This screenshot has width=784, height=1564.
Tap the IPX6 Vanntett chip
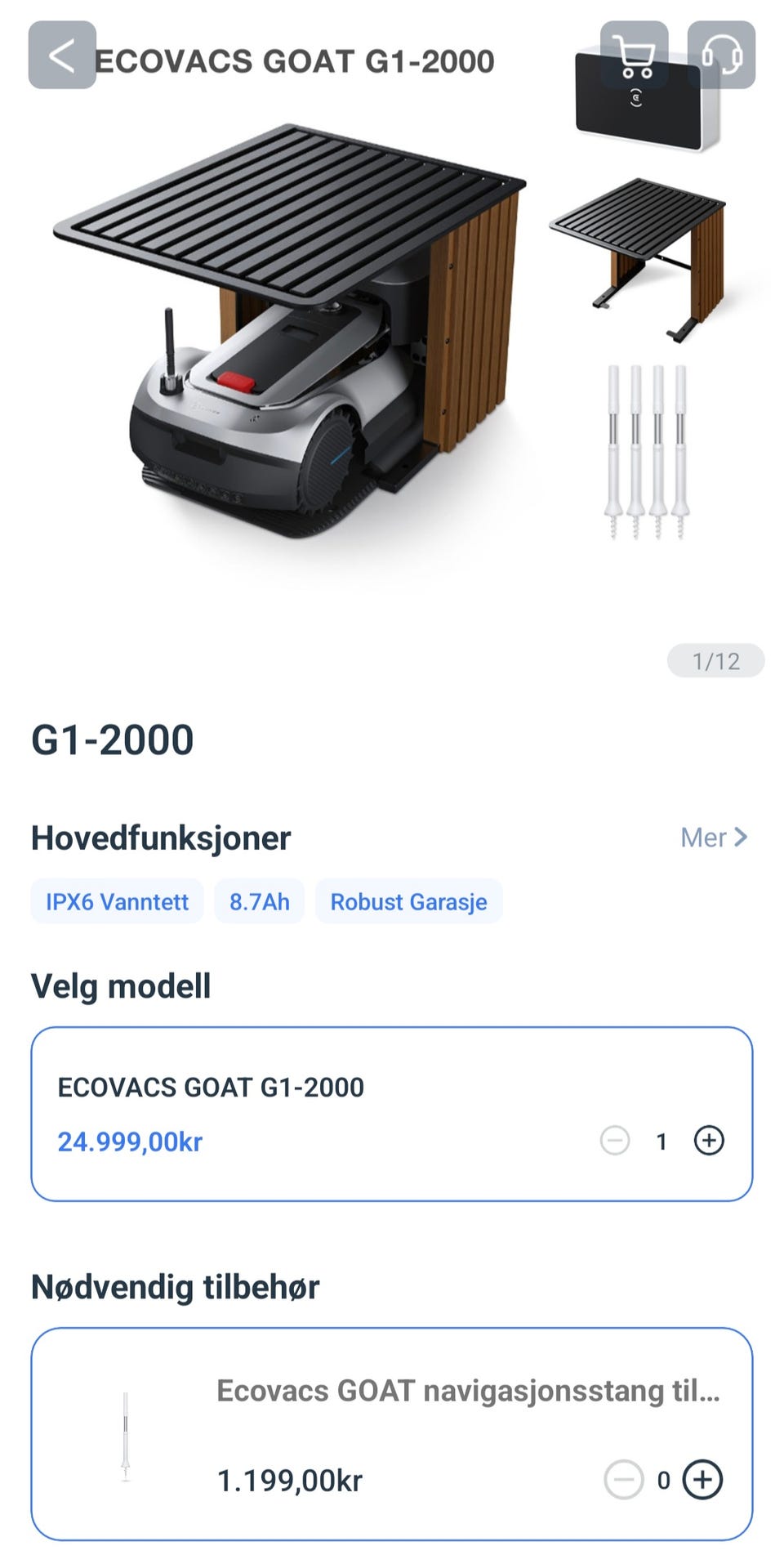tap(117, 902)
